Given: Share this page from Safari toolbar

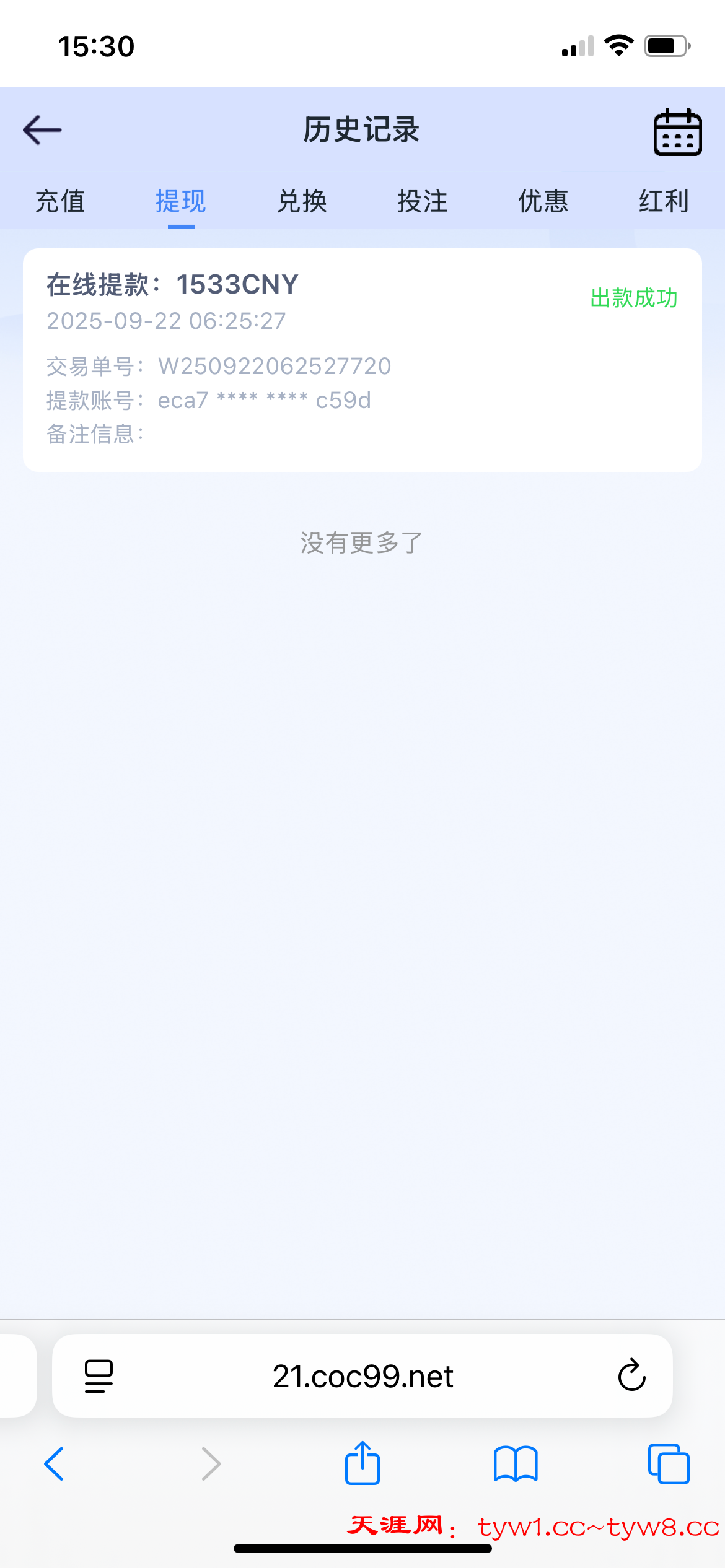Looking at the screenshot, I should click(362, 1464).
